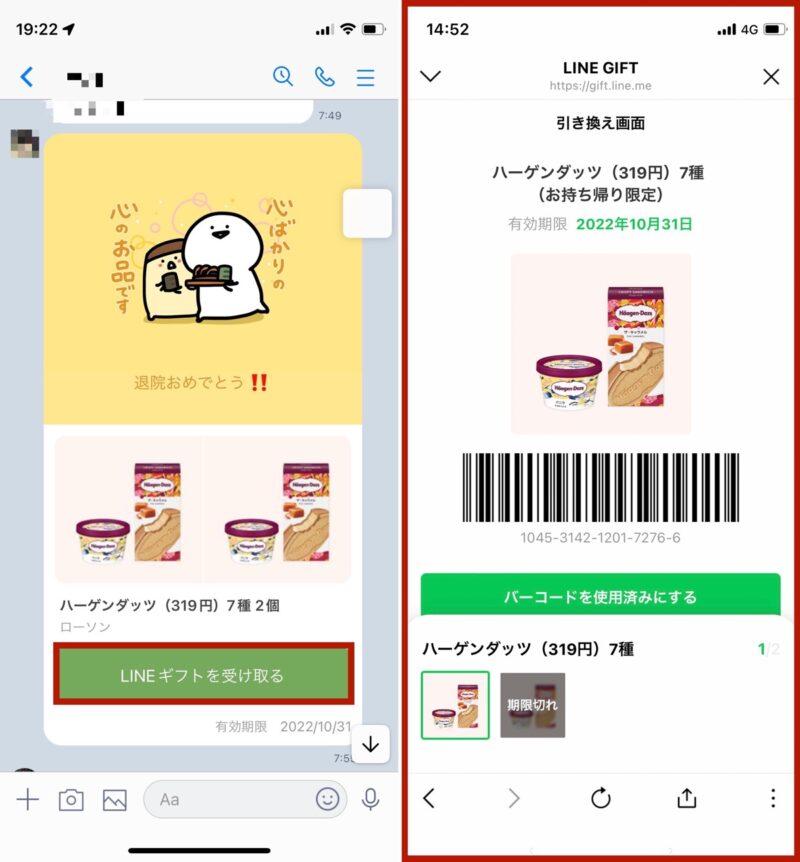Screen dimensions: 800x862
Task: Open the camera from chat bar
Action: (x=70, y=799)
